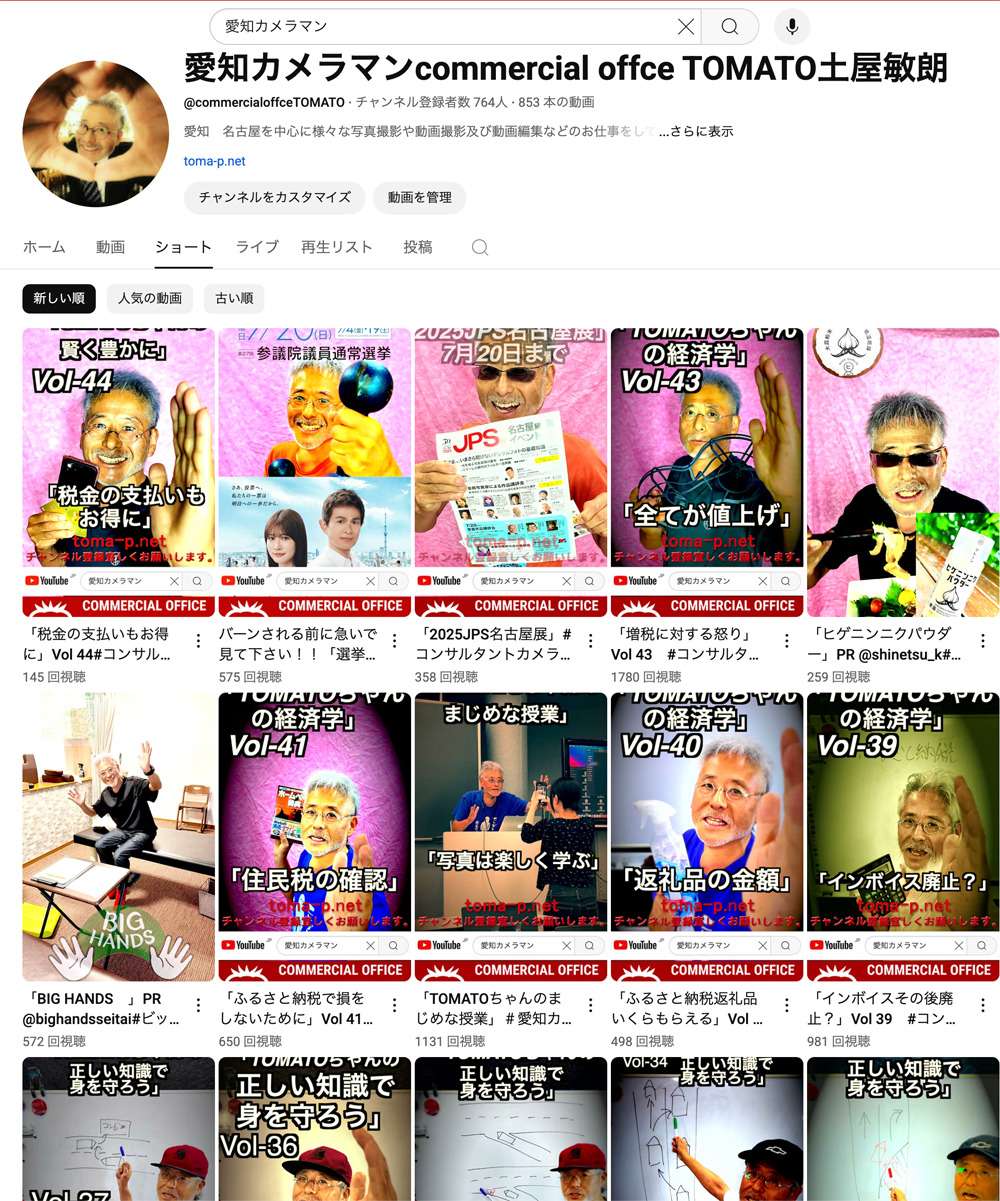Tap チャンネルをカスタマイズ button
Screen dimensions: 1000x1201
[274, 197]
